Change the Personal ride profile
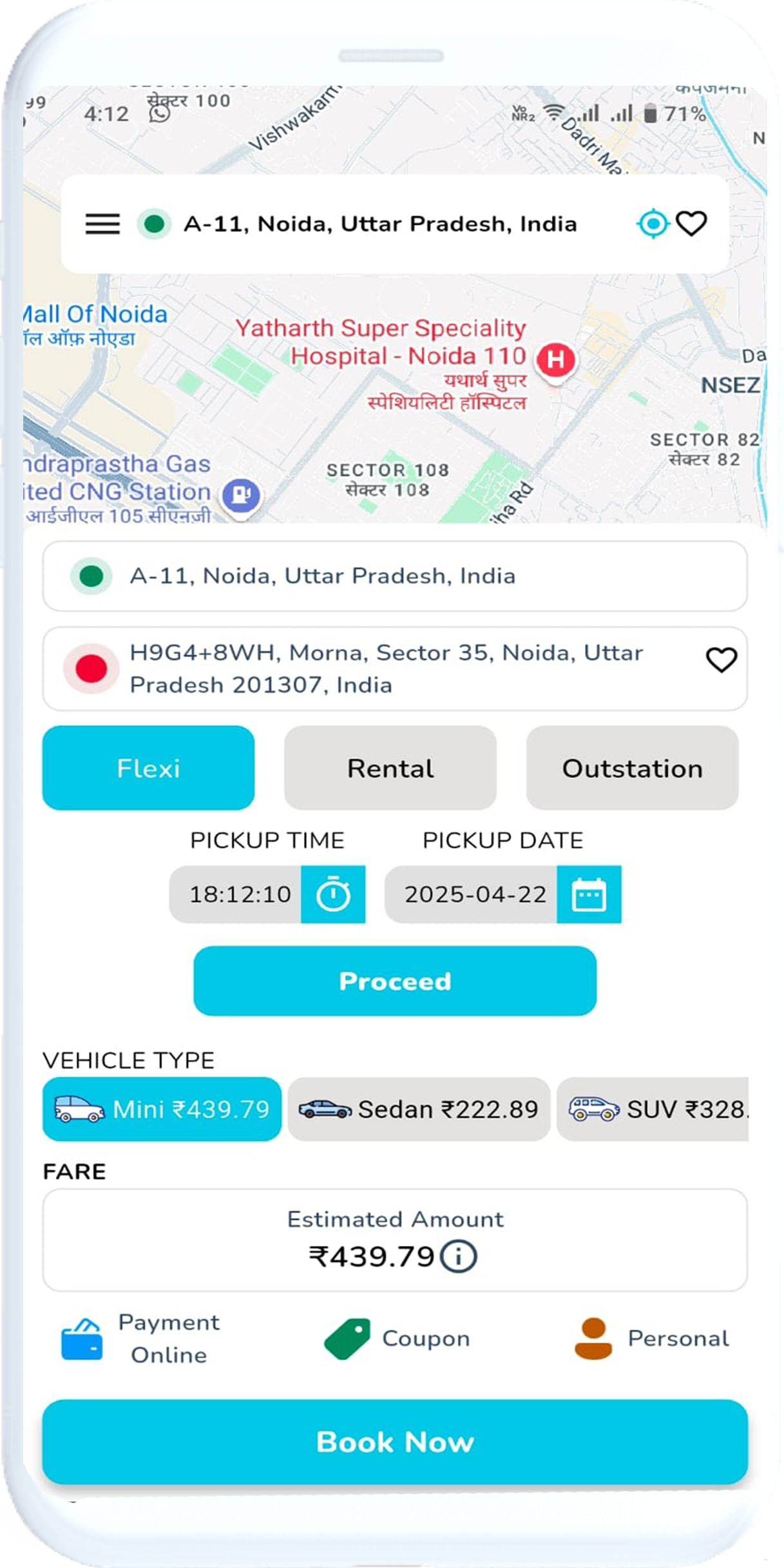The width and height of the screenshot is (784, 1568). [652, 1339]
